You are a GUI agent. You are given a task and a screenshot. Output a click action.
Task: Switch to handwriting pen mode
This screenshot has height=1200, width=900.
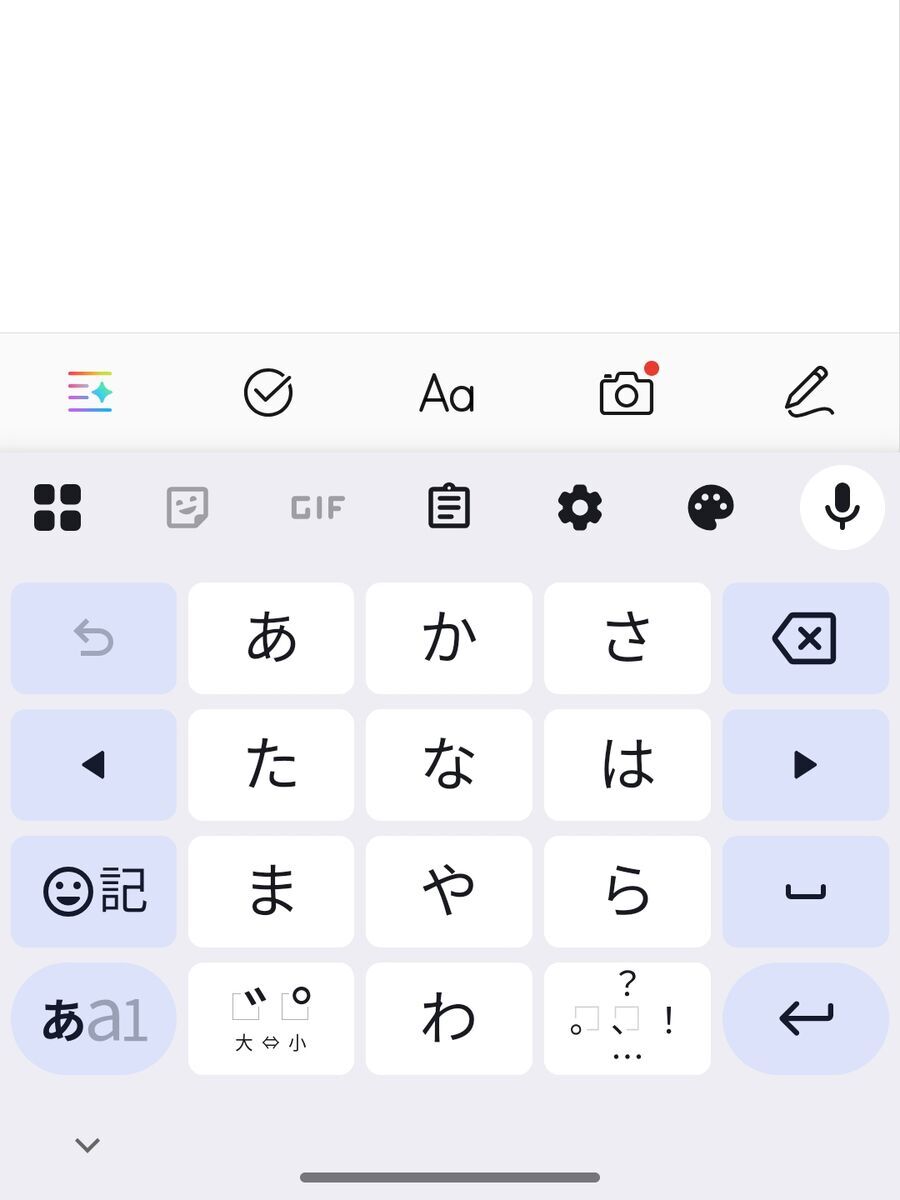(x=808, y=392)
